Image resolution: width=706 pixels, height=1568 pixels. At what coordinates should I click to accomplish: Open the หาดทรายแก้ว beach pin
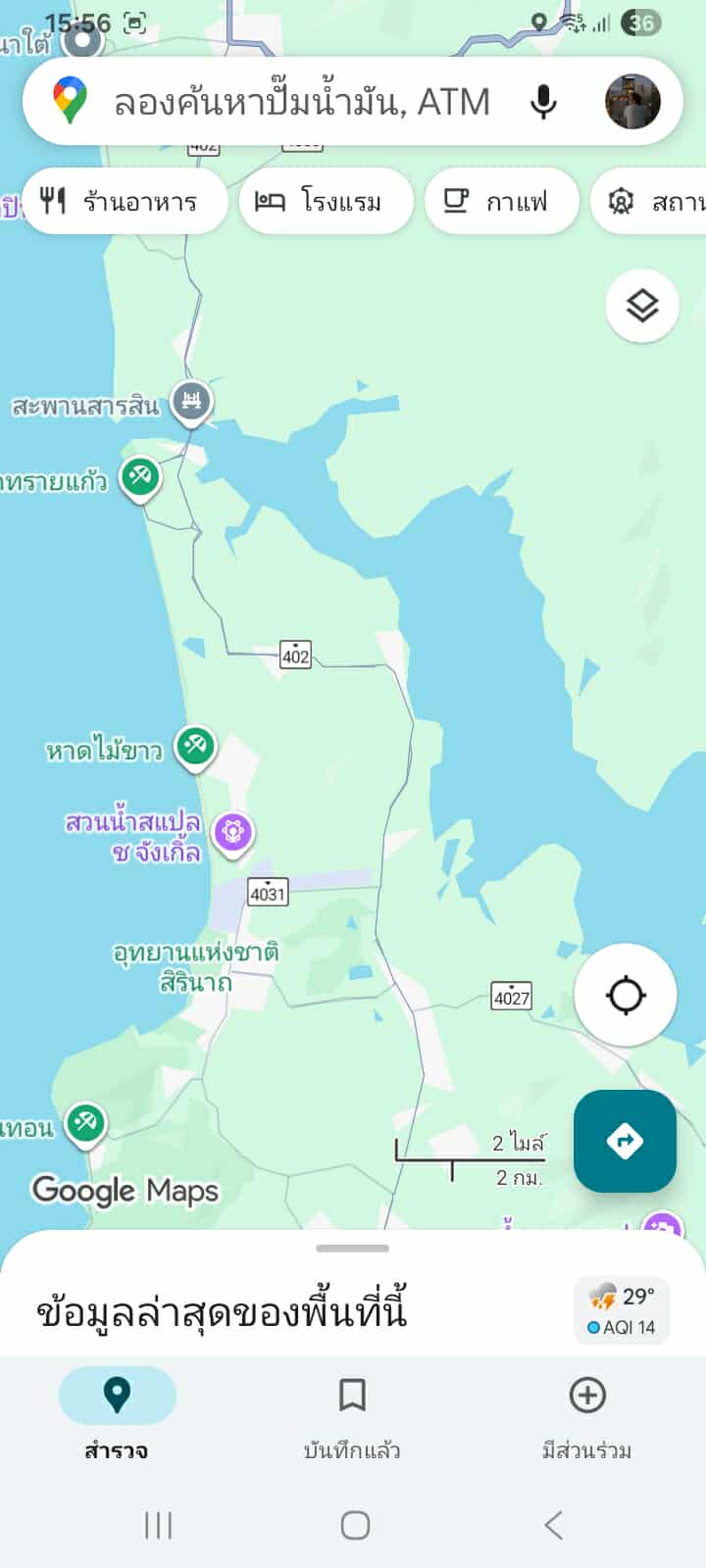click(140, 479)
